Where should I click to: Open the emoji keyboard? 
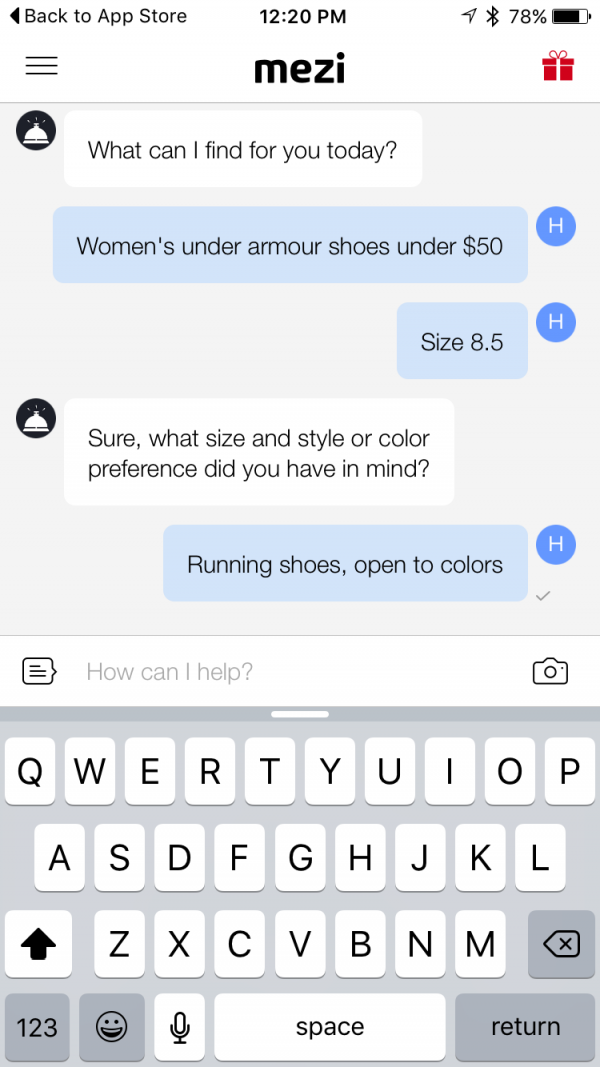click(x=111, y=1027)
